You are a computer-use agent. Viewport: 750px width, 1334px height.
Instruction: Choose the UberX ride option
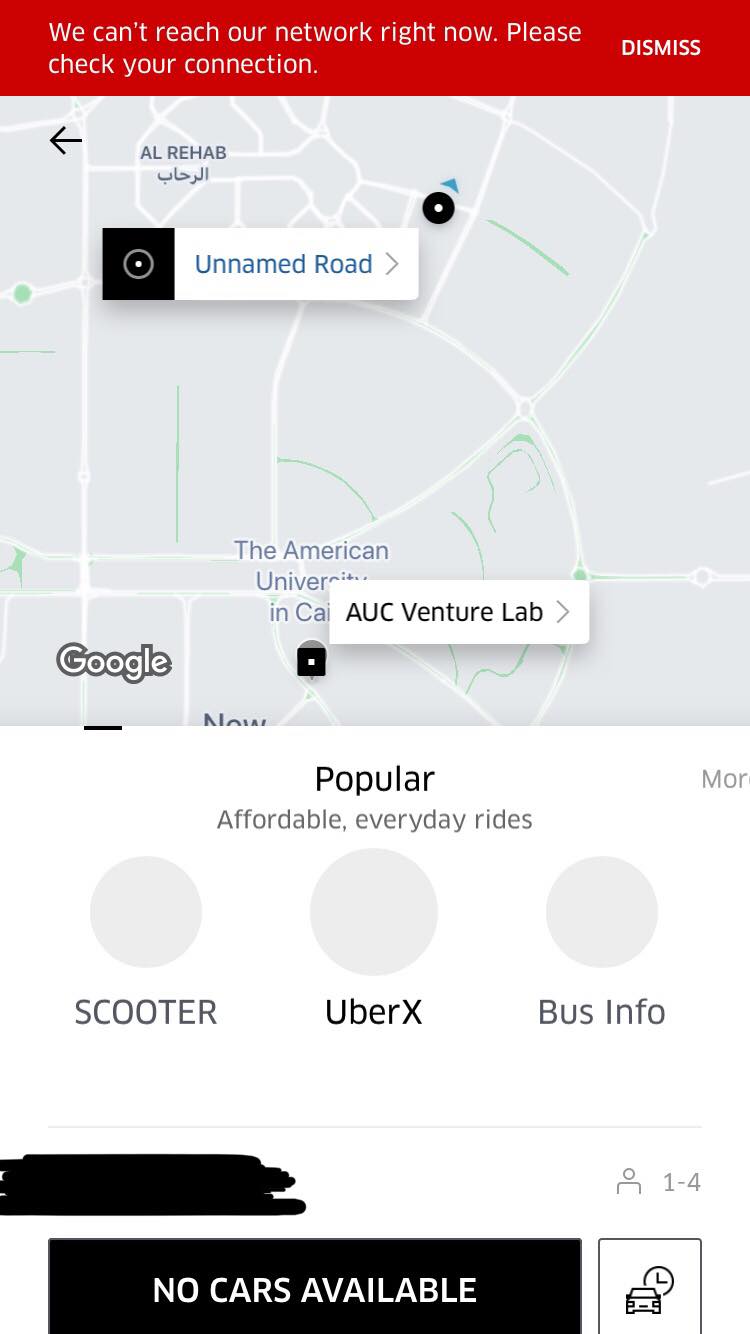[374, 940]
